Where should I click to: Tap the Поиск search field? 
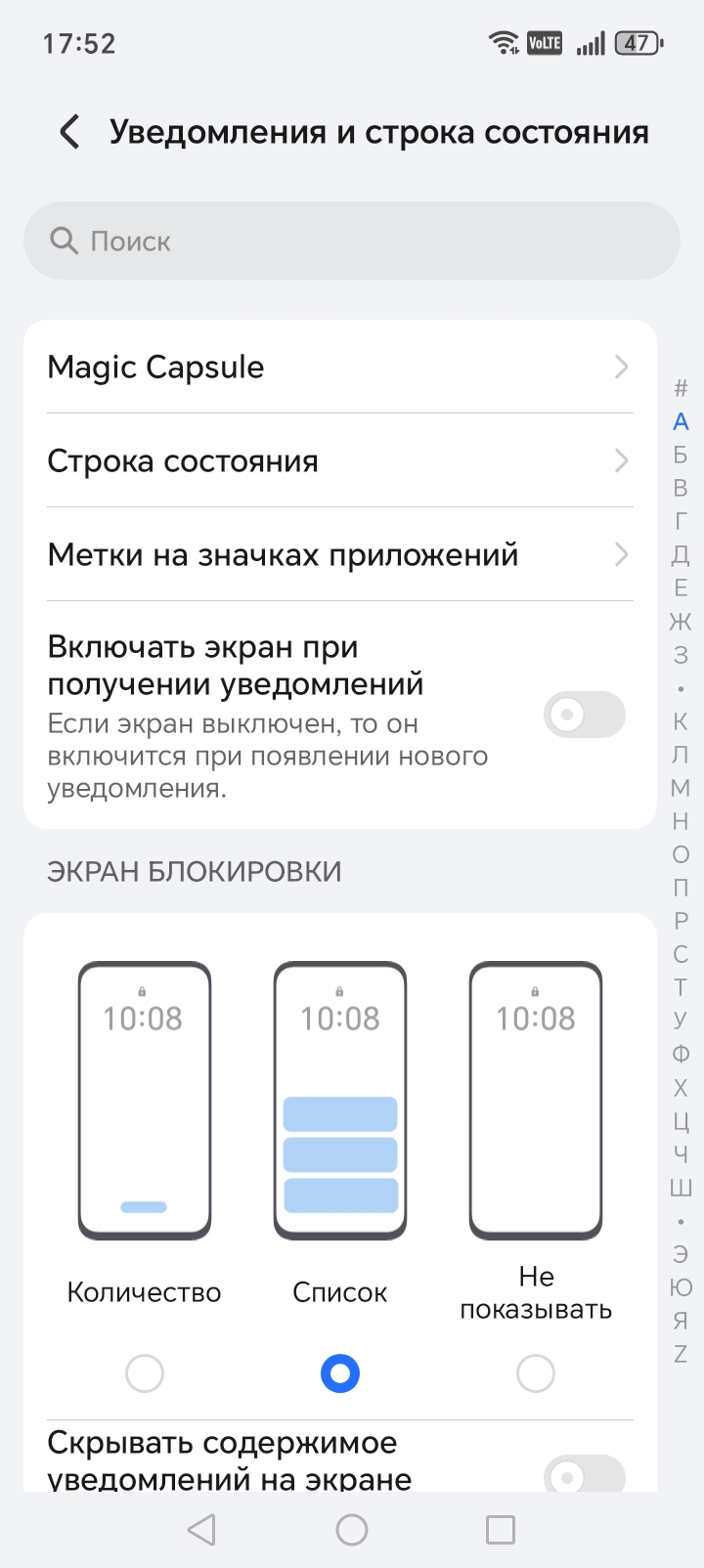tap(352, 240)
